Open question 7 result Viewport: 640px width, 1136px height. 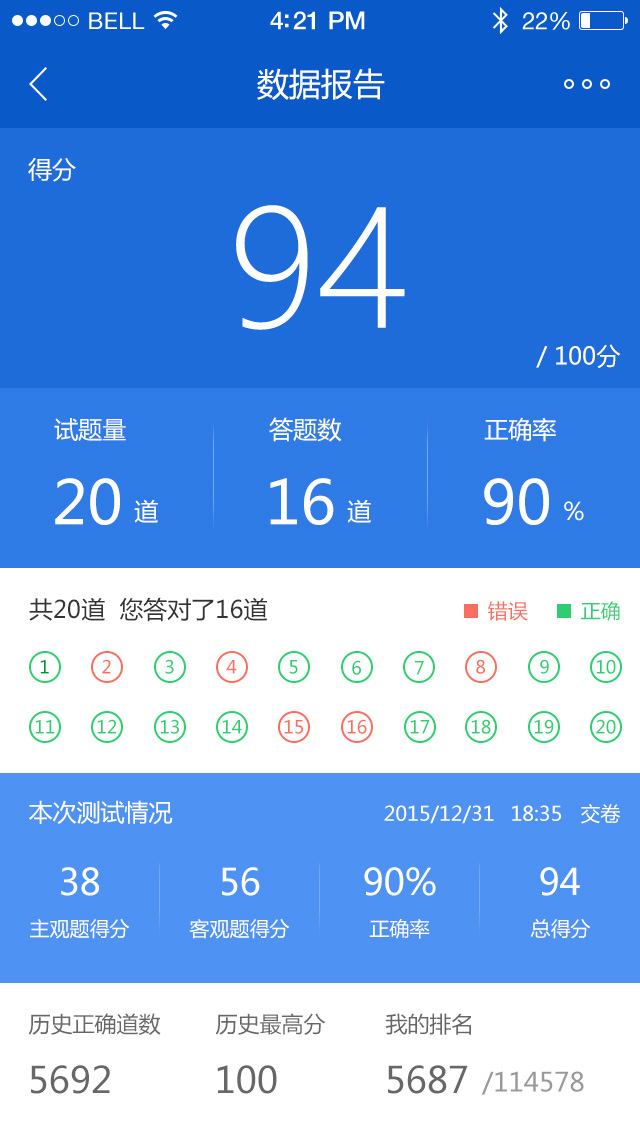coord(419,667)
